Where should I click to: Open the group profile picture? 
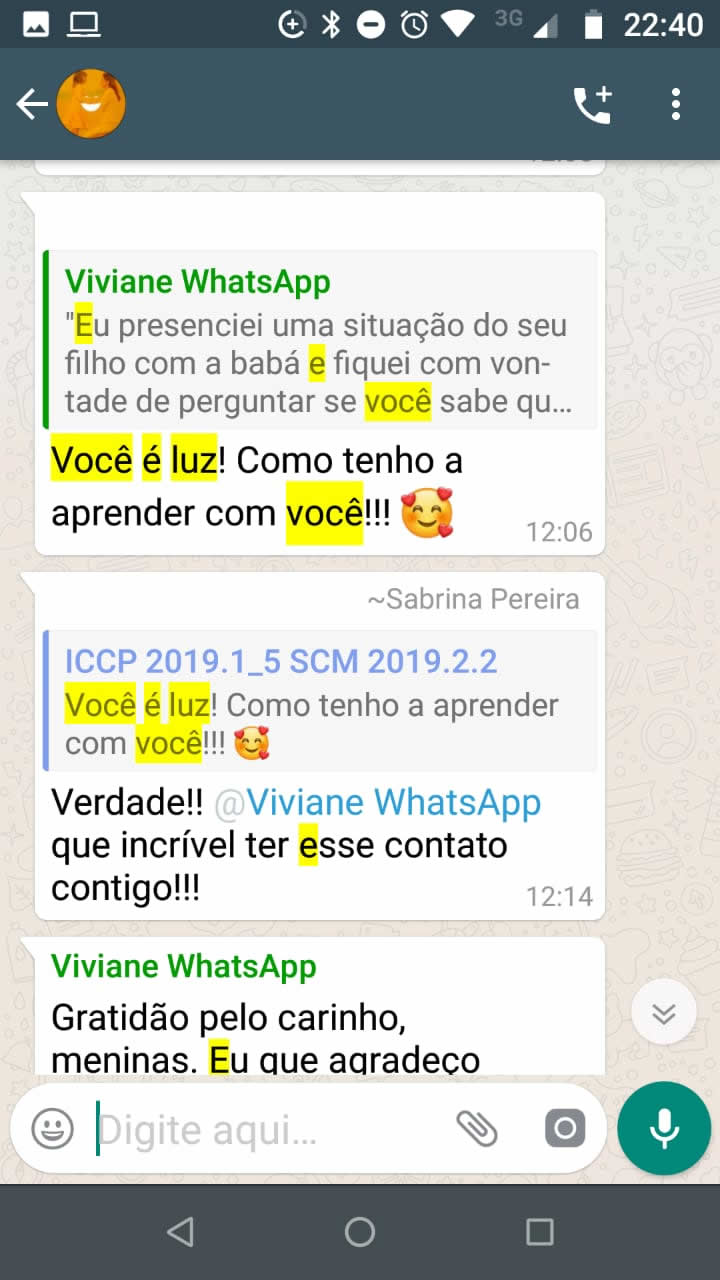[91, 104]
